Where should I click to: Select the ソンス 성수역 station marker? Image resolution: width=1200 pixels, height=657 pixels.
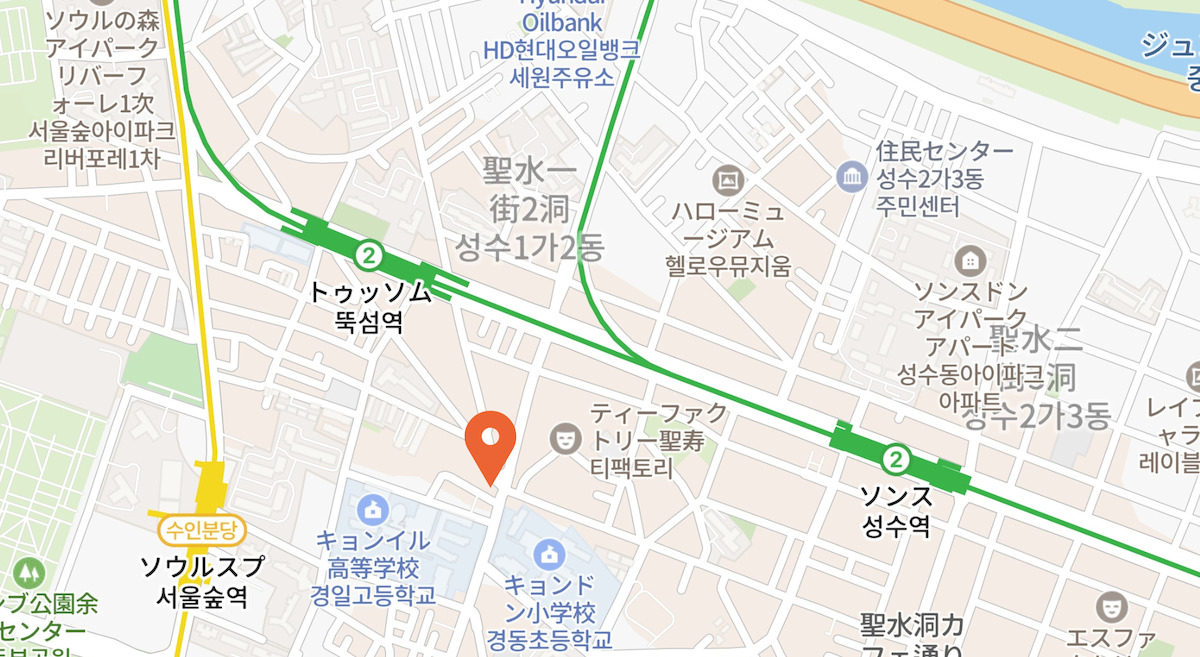(x=896, y=460)
